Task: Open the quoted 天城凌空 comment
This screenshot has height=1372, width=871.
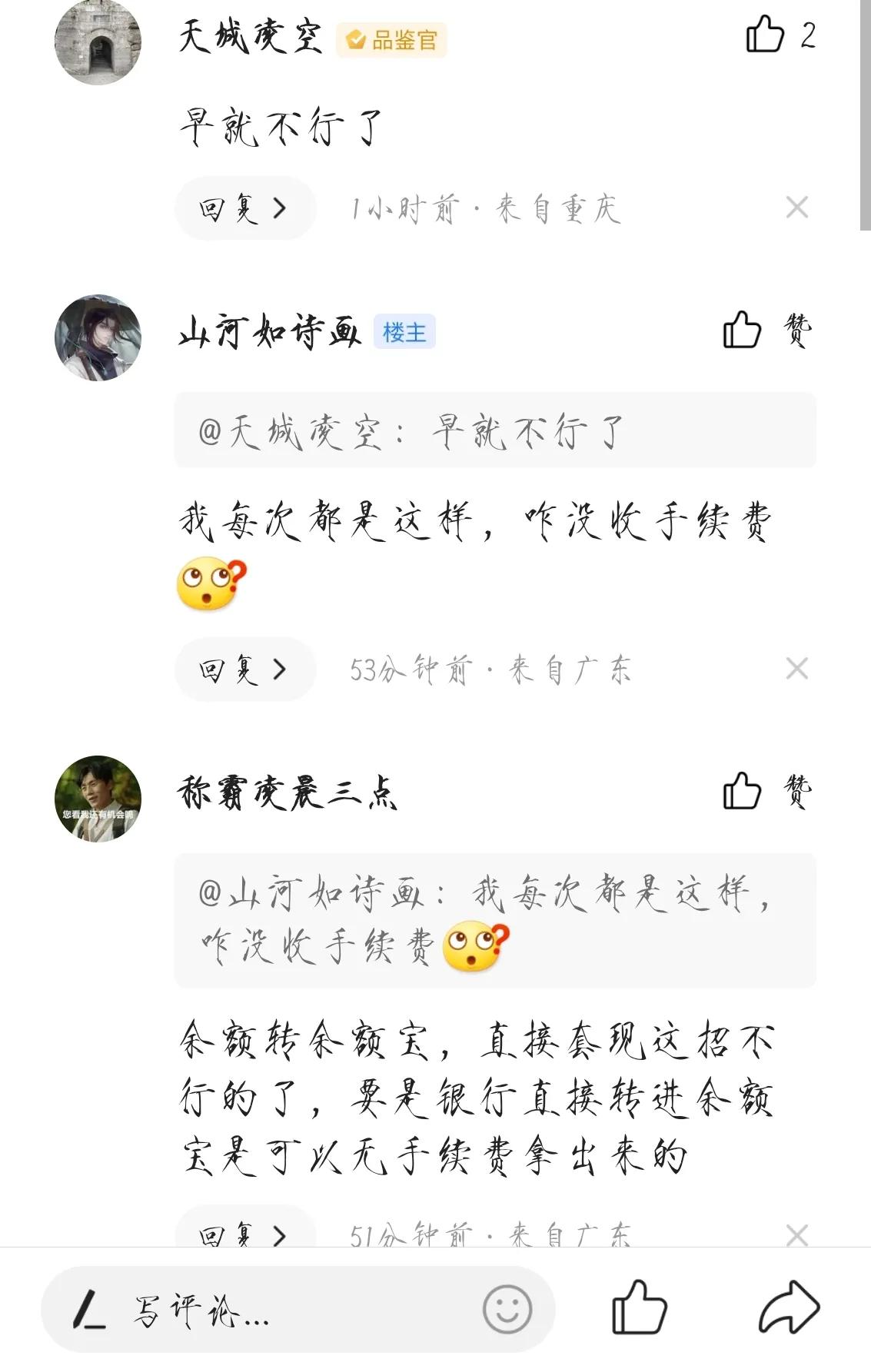Action: tap(494, 430)
